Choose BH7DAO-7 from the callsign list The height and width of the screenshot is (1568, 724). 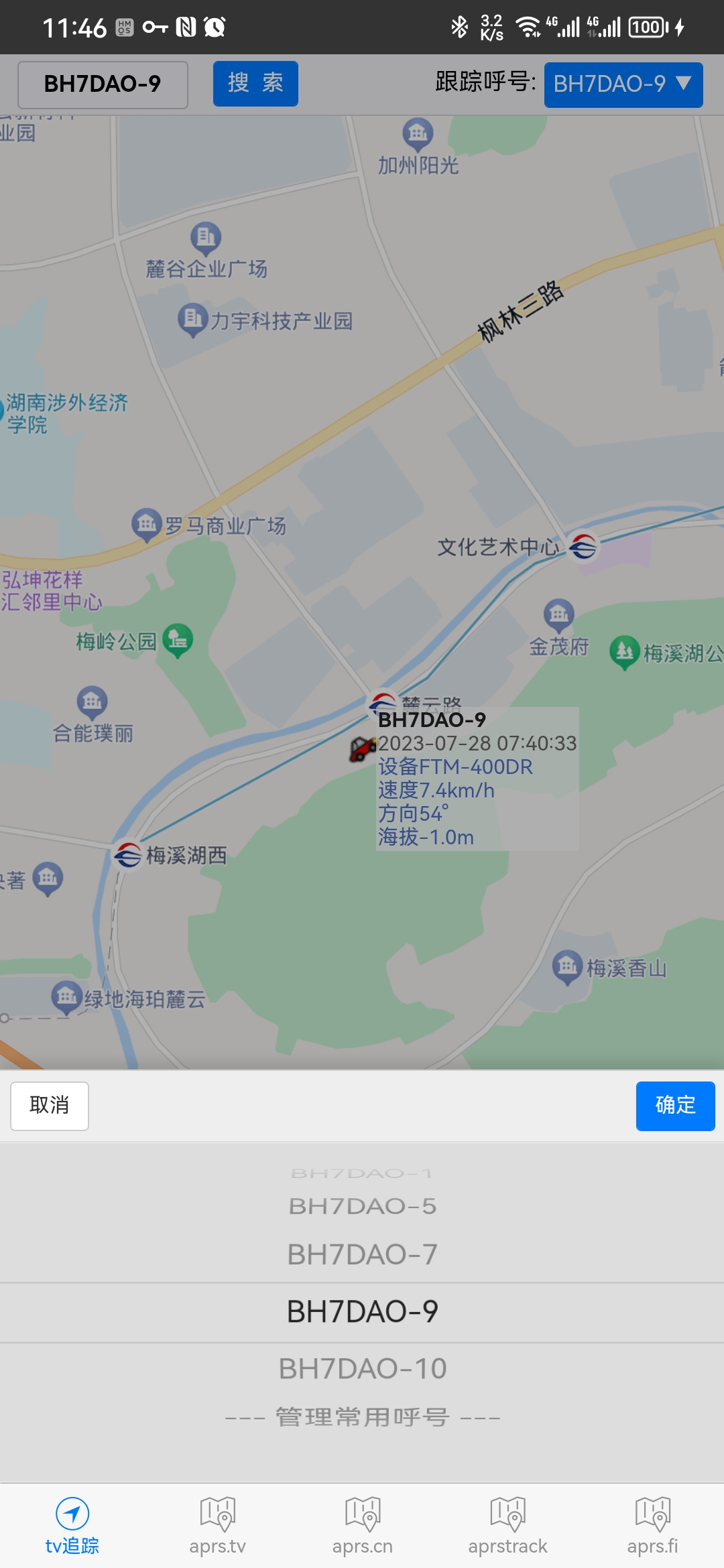(362, 1254)
